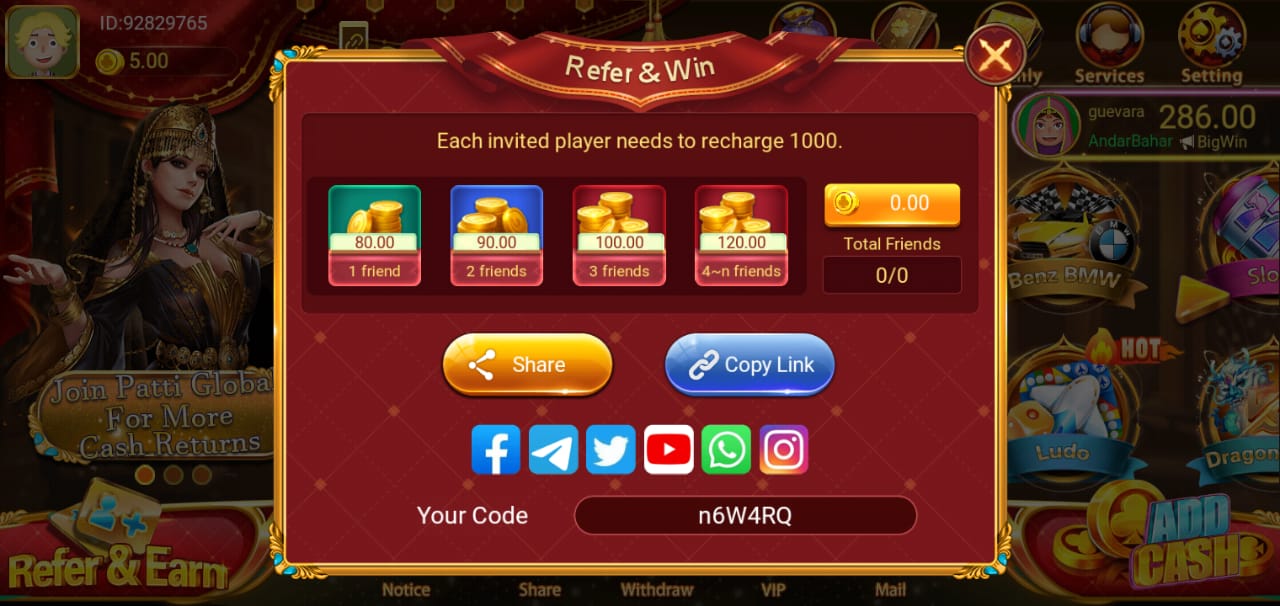Tap the 0.00 coin reward button
The image size is (1280, 606).
(x=892, y=203)
